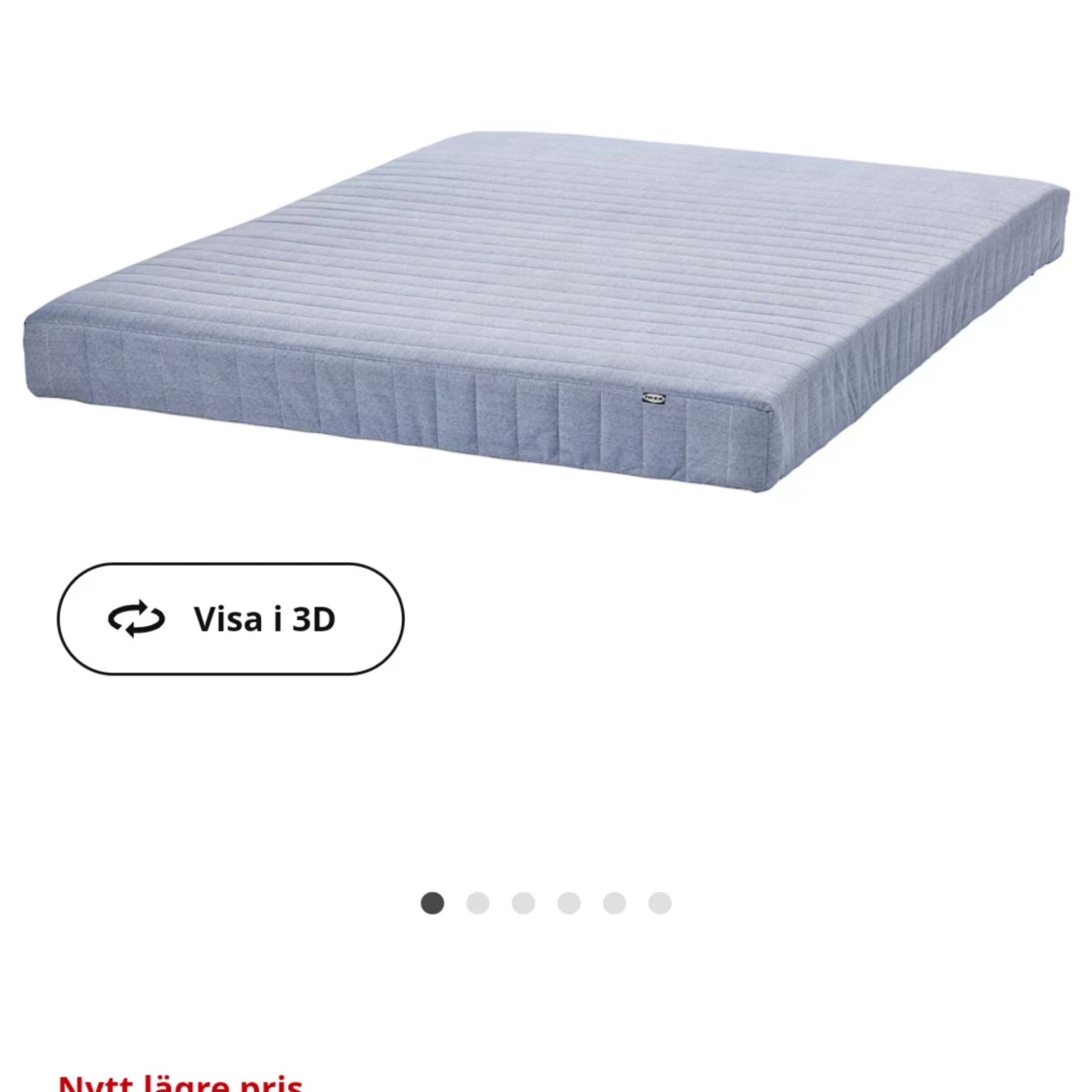The width and height of the screenshot is (1092, 1092).
Task: Jump to second image via page dot
Action: (478, 904)
